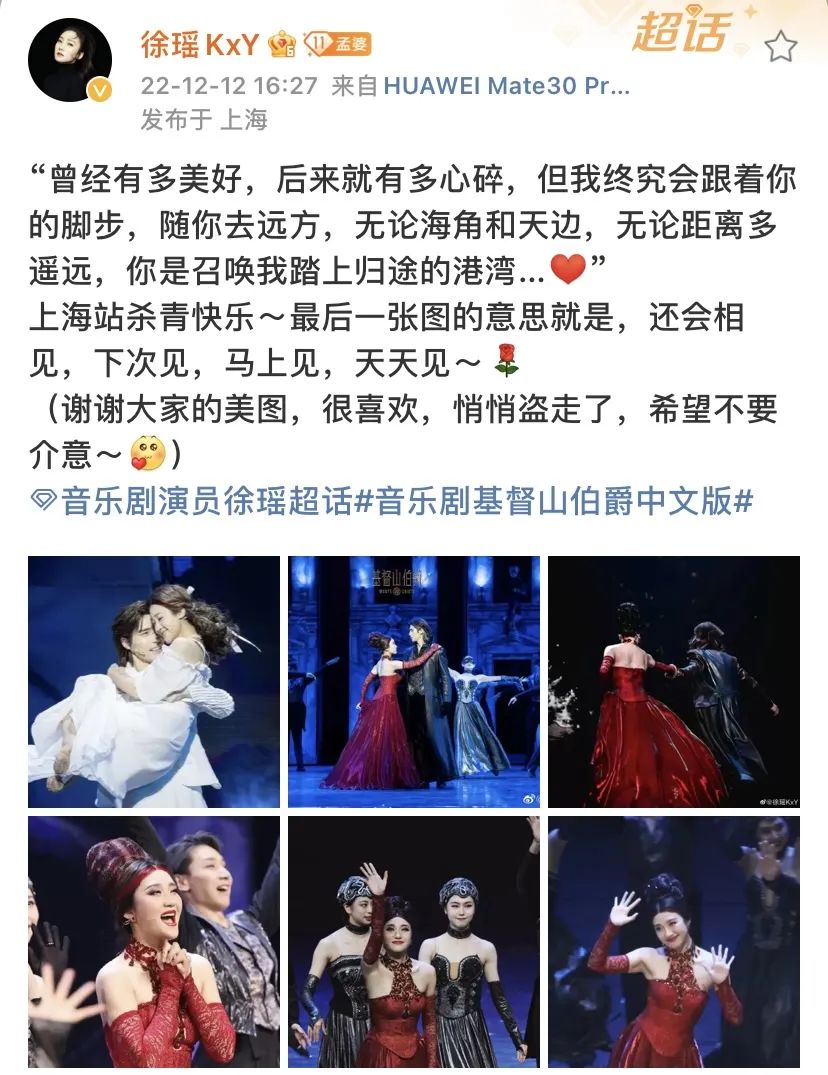The height and width of the screenshot is (1075, 828).
Task: View the photo of the red gown from behind
Action: [674, 682]
